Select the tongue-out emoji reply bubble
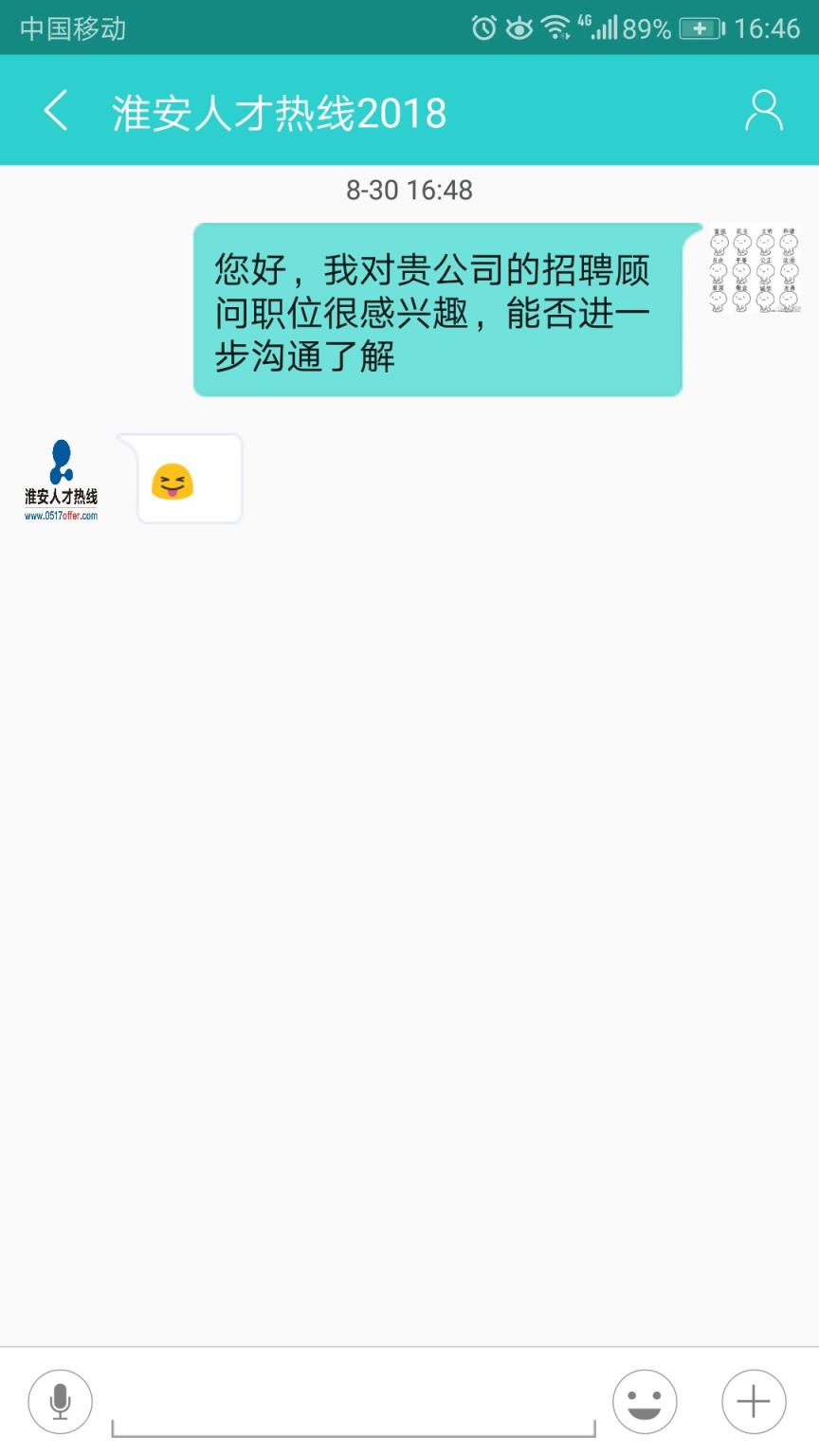819x1456 pixels. [179, 481]
